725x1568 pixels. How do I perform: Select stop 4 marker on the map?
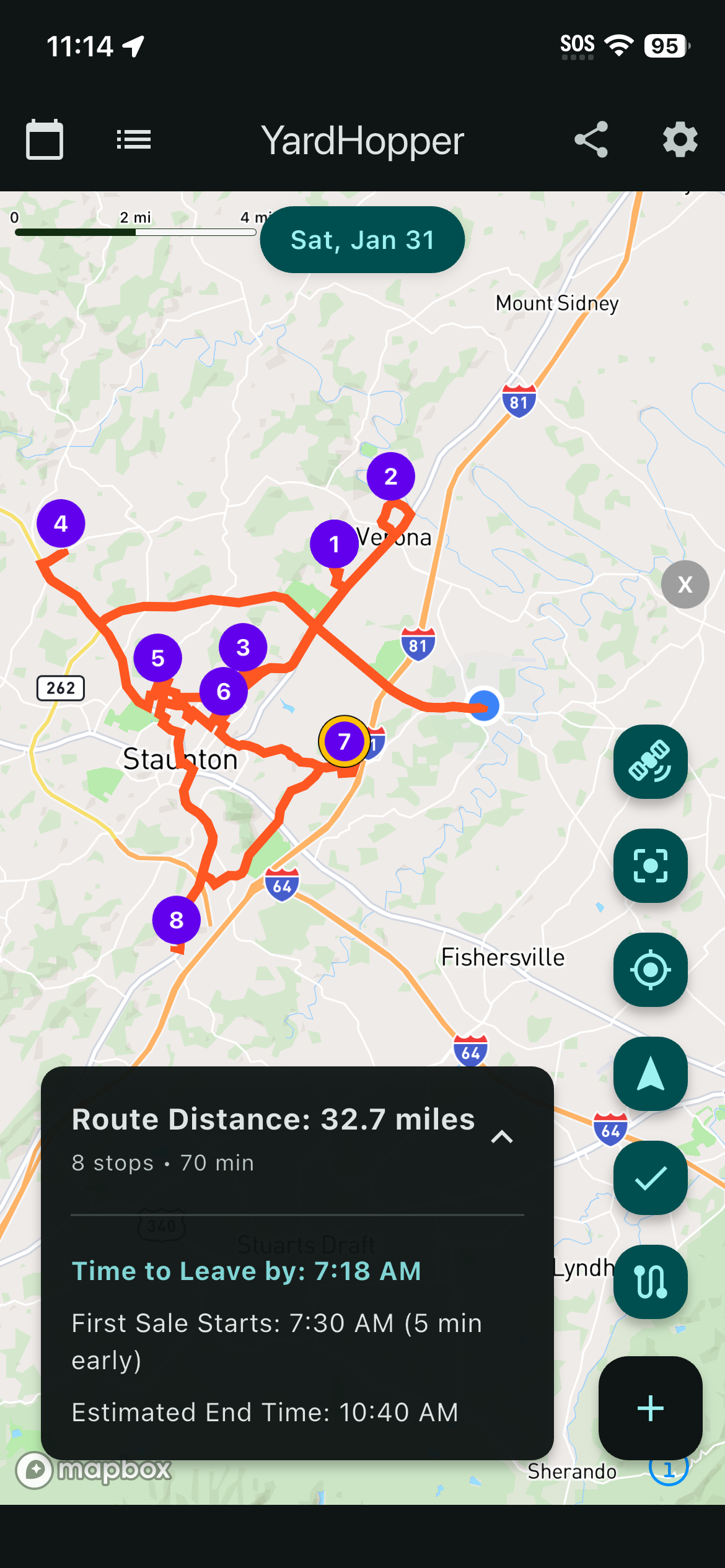point(60,523)
